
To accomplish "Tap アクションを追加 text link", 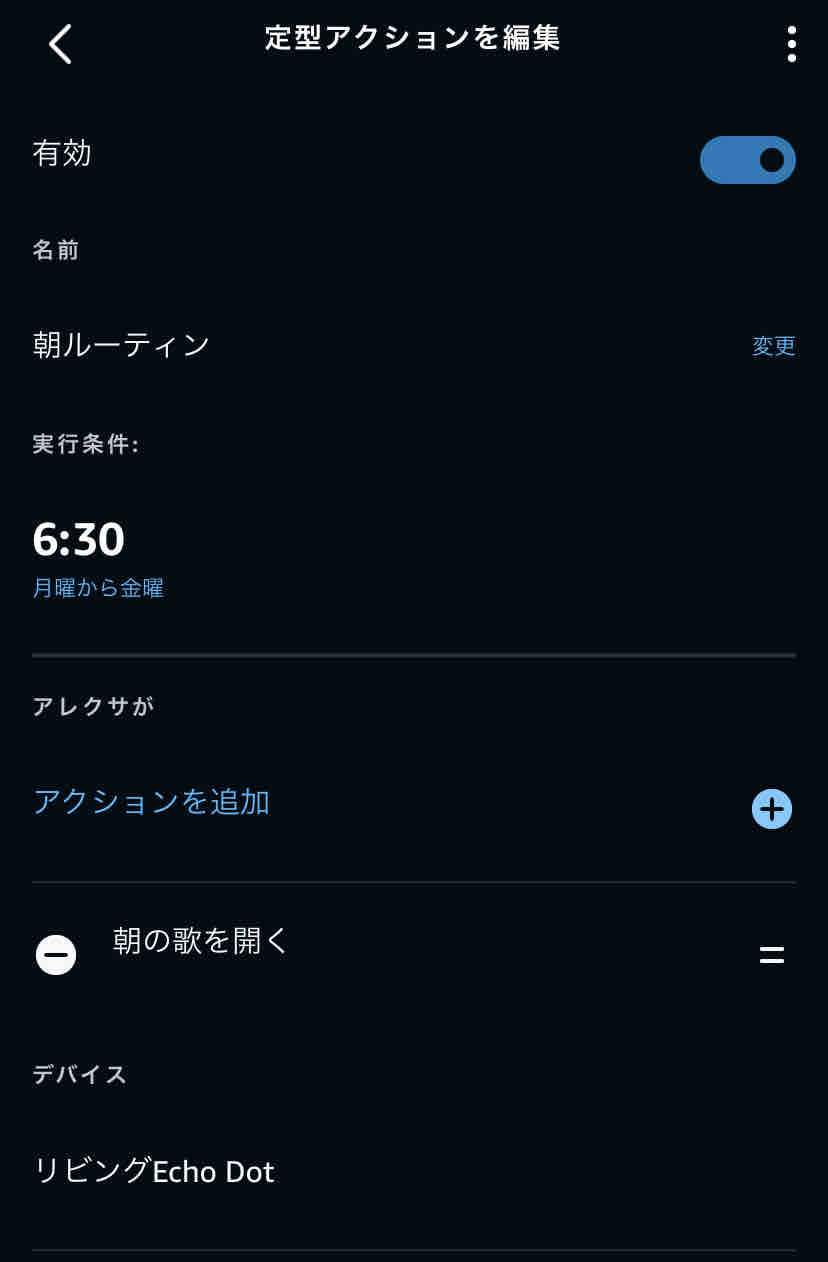I will (x=151, y=802).
